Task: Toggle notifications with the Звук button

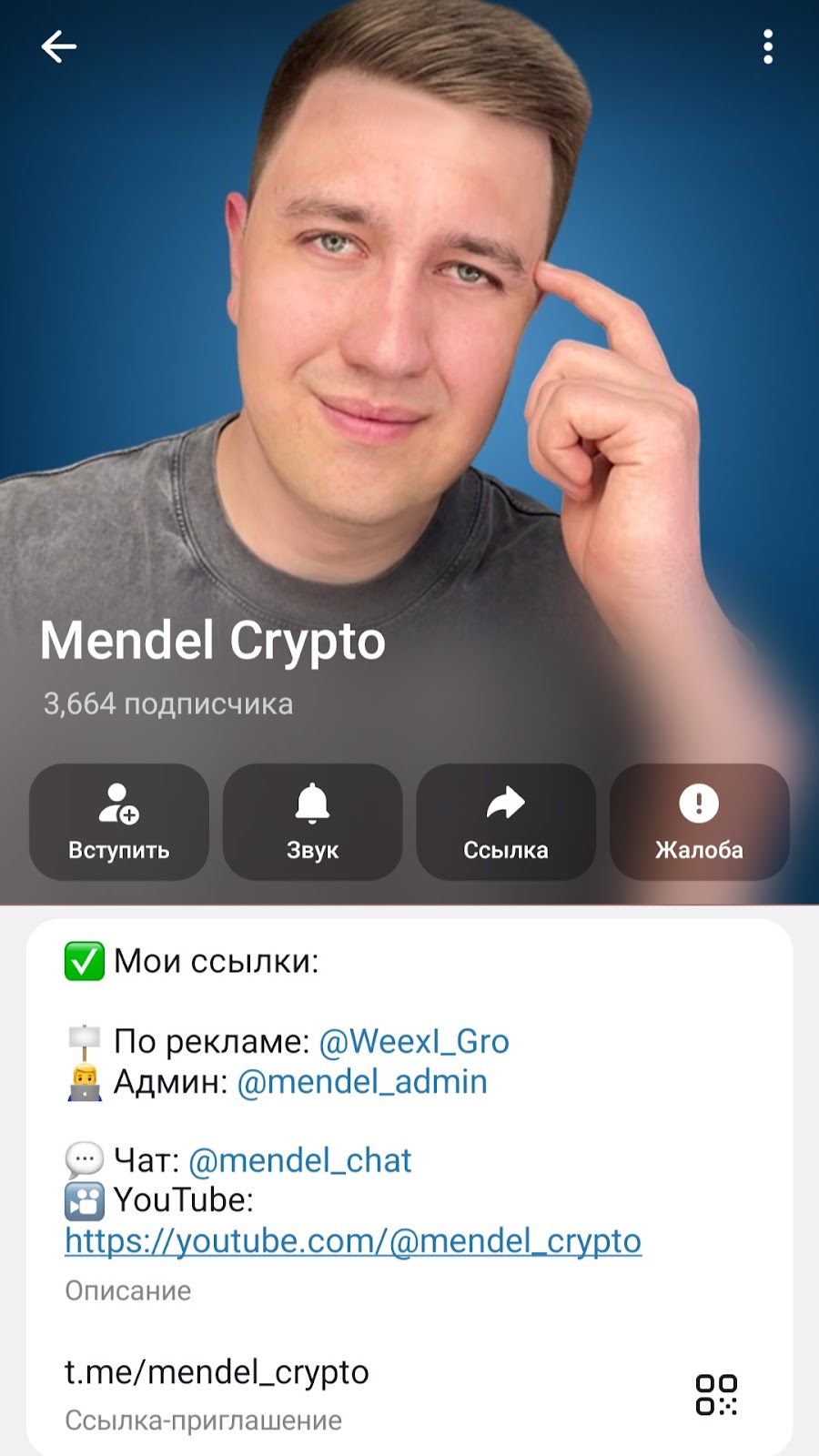Action: coord(312,822)
